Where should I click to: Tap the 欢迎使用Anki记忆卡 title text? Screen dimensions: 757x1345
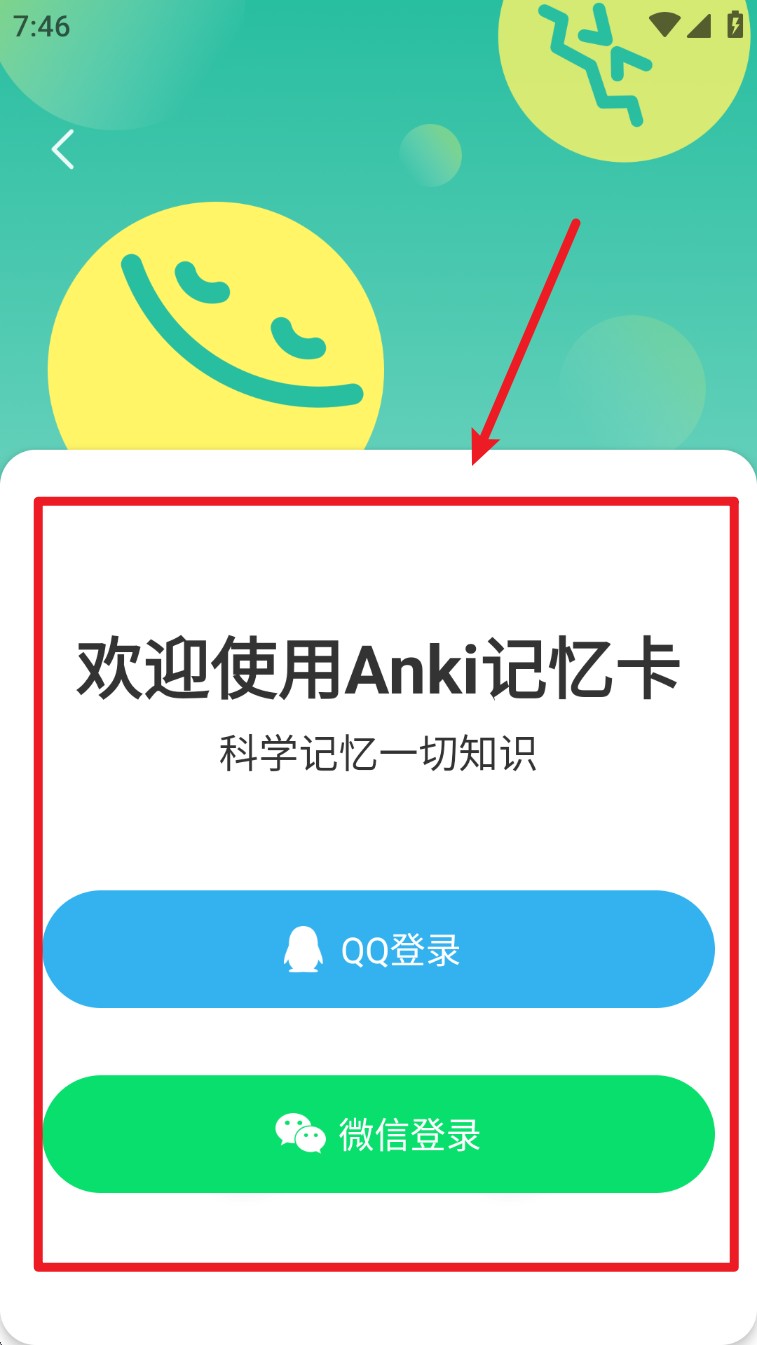378,672
